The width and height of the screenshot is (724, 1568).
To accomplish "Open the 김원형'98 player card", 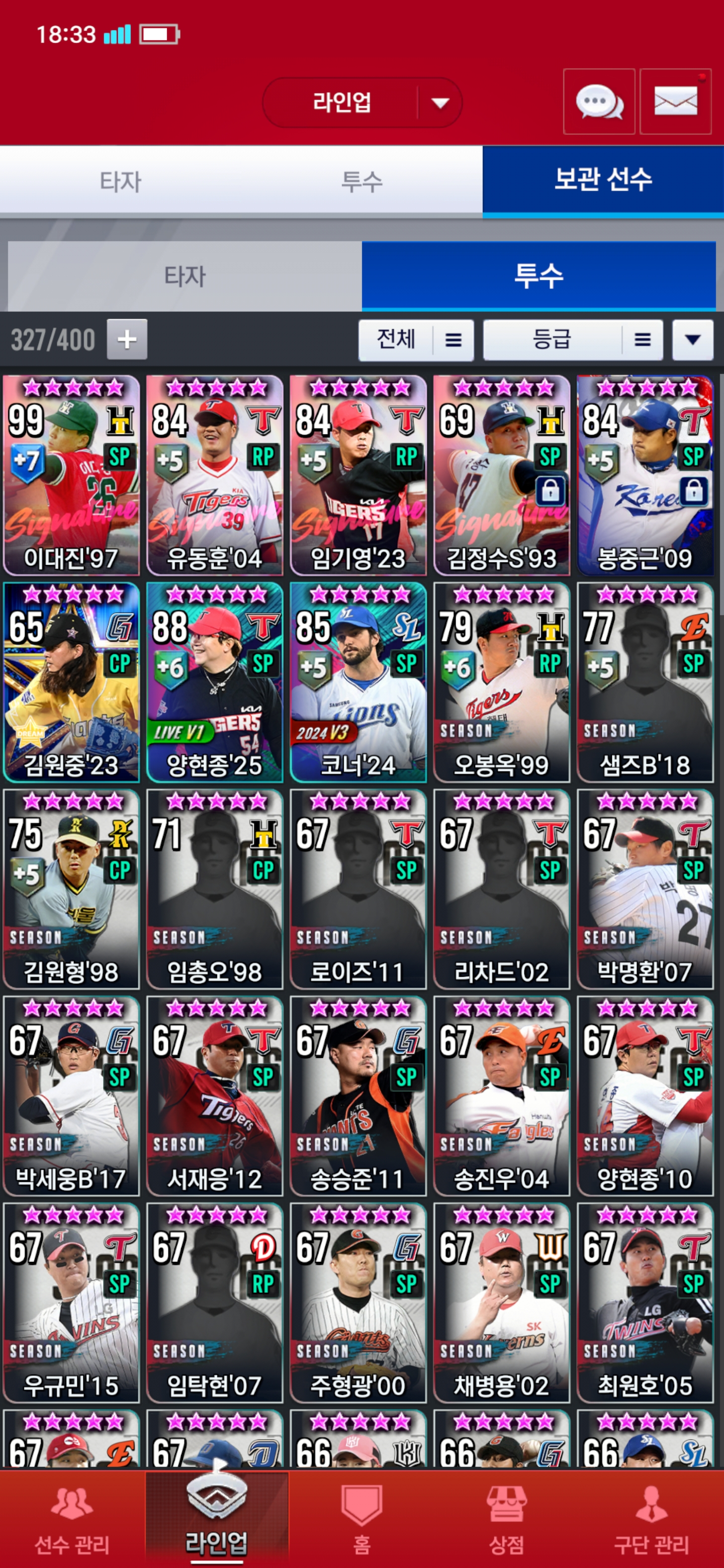I will [x=71, y=890].
